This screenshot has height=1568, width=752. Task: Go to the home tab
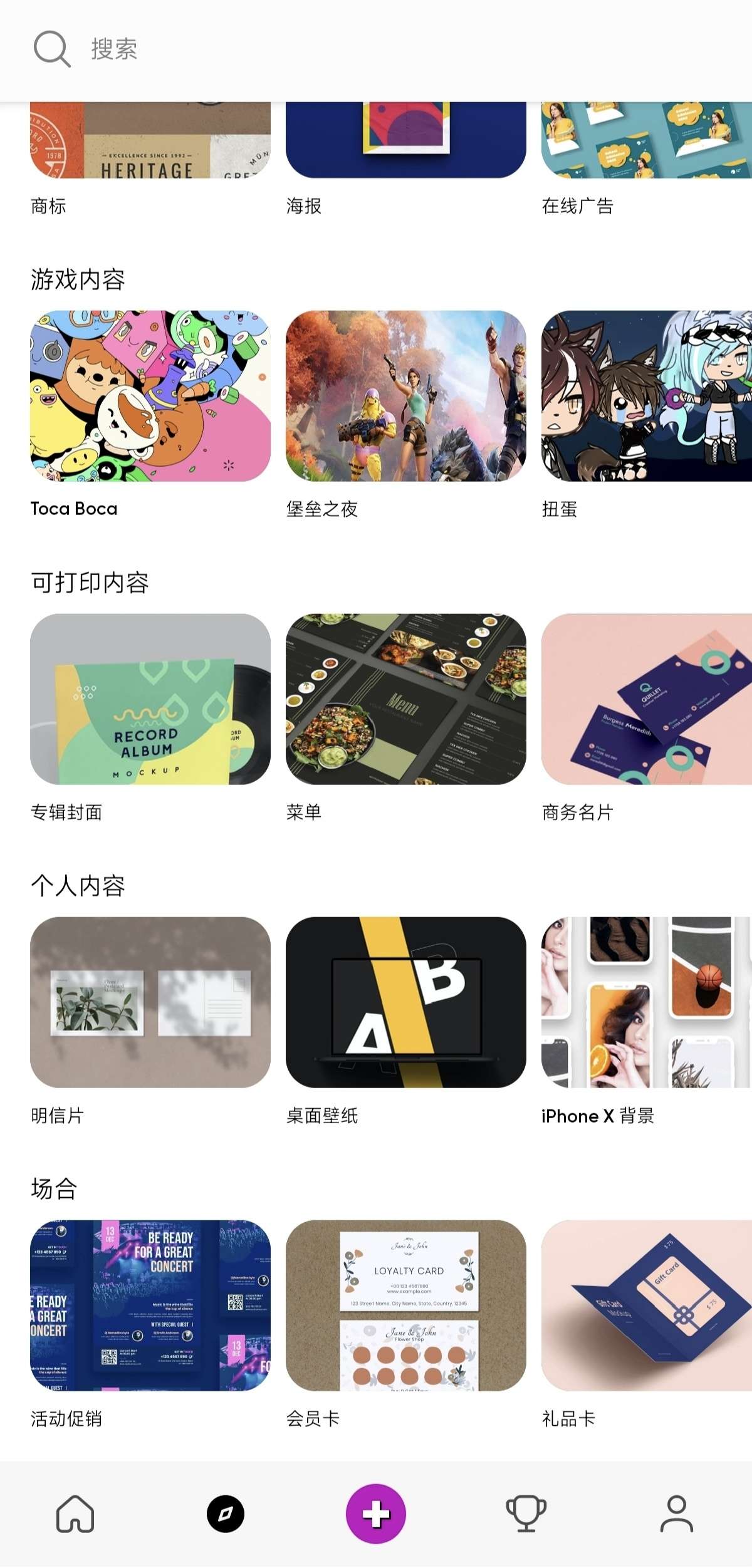pos(75,1514)
